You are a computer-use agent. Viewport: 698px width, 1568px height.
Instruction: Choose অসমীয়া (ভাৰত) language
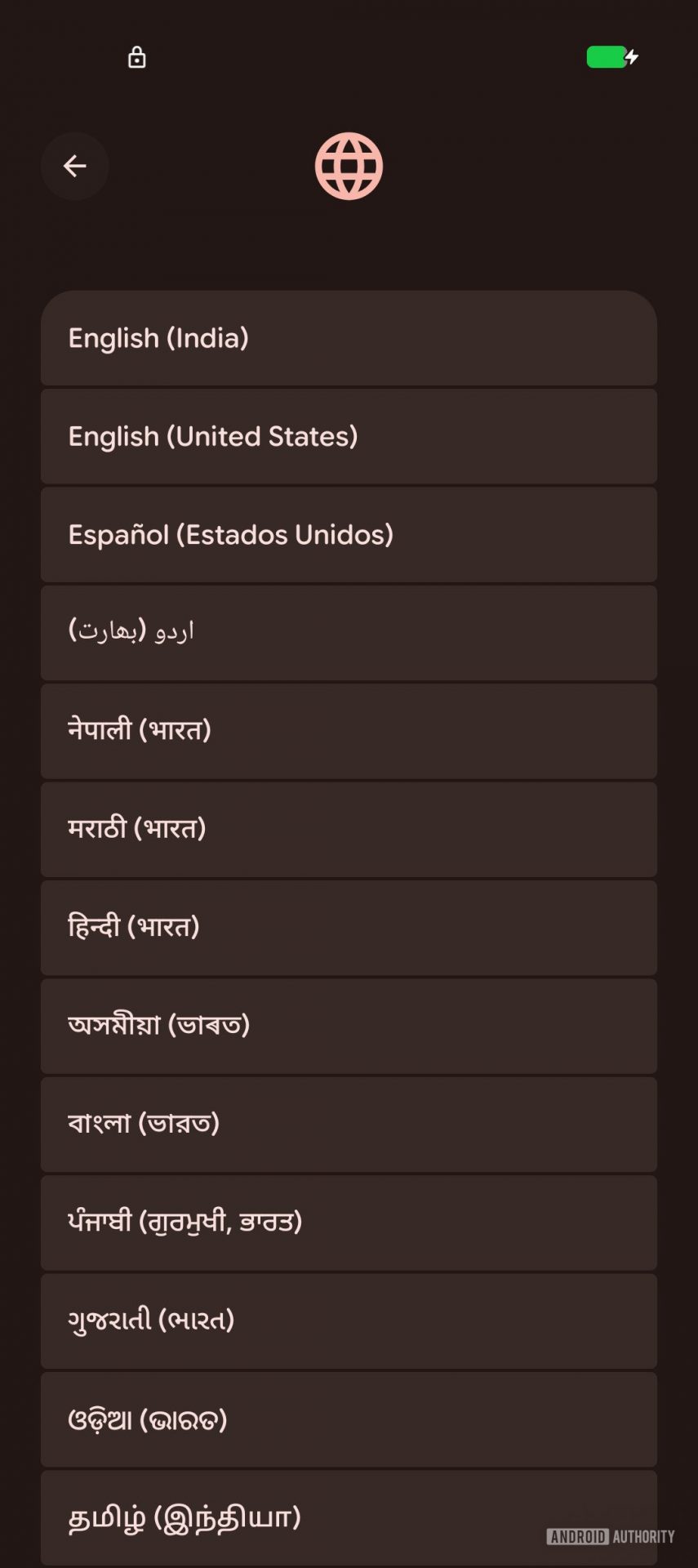point(349,1026)
